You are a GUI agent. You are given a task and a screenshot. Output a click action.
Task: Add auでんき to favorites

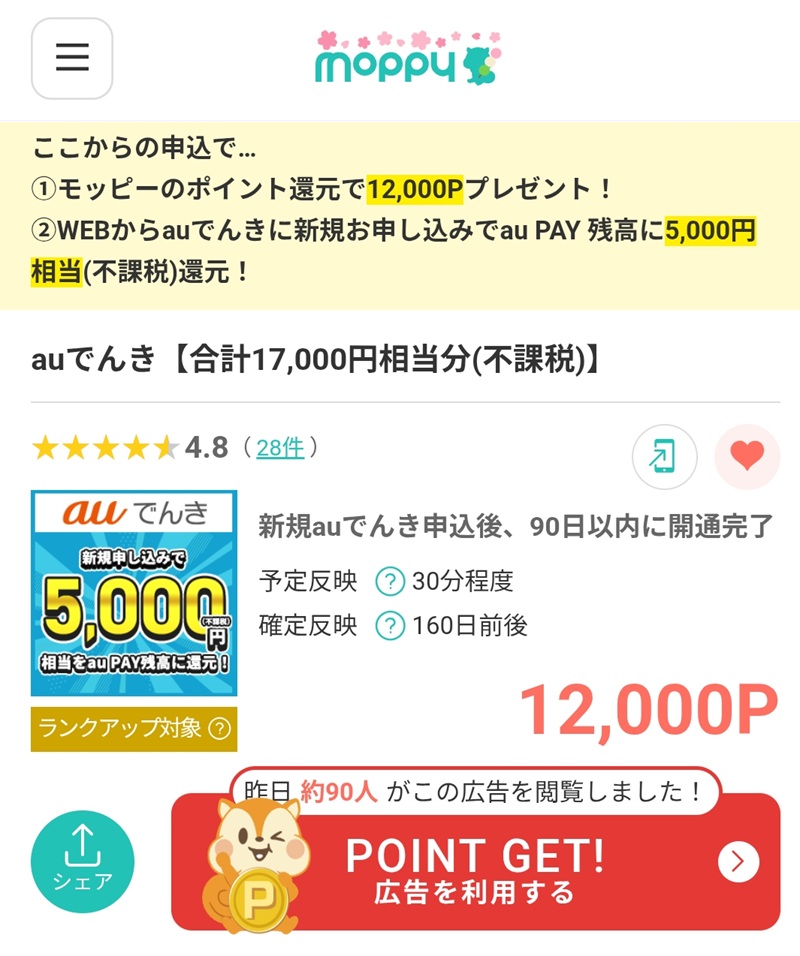tap(746, 457)
